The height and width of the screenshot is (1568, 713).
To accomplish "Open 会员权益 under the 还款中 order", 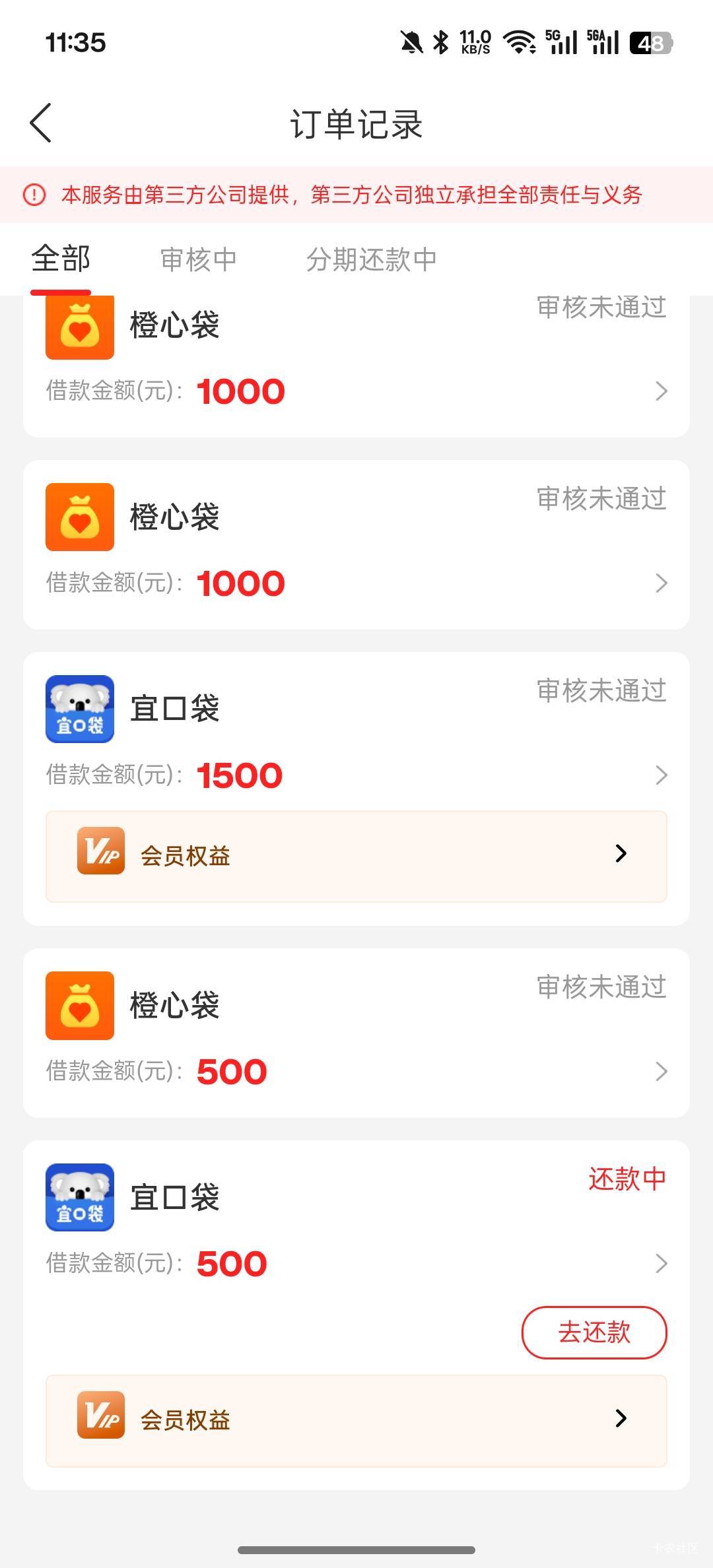I will tap(356, 1420).
